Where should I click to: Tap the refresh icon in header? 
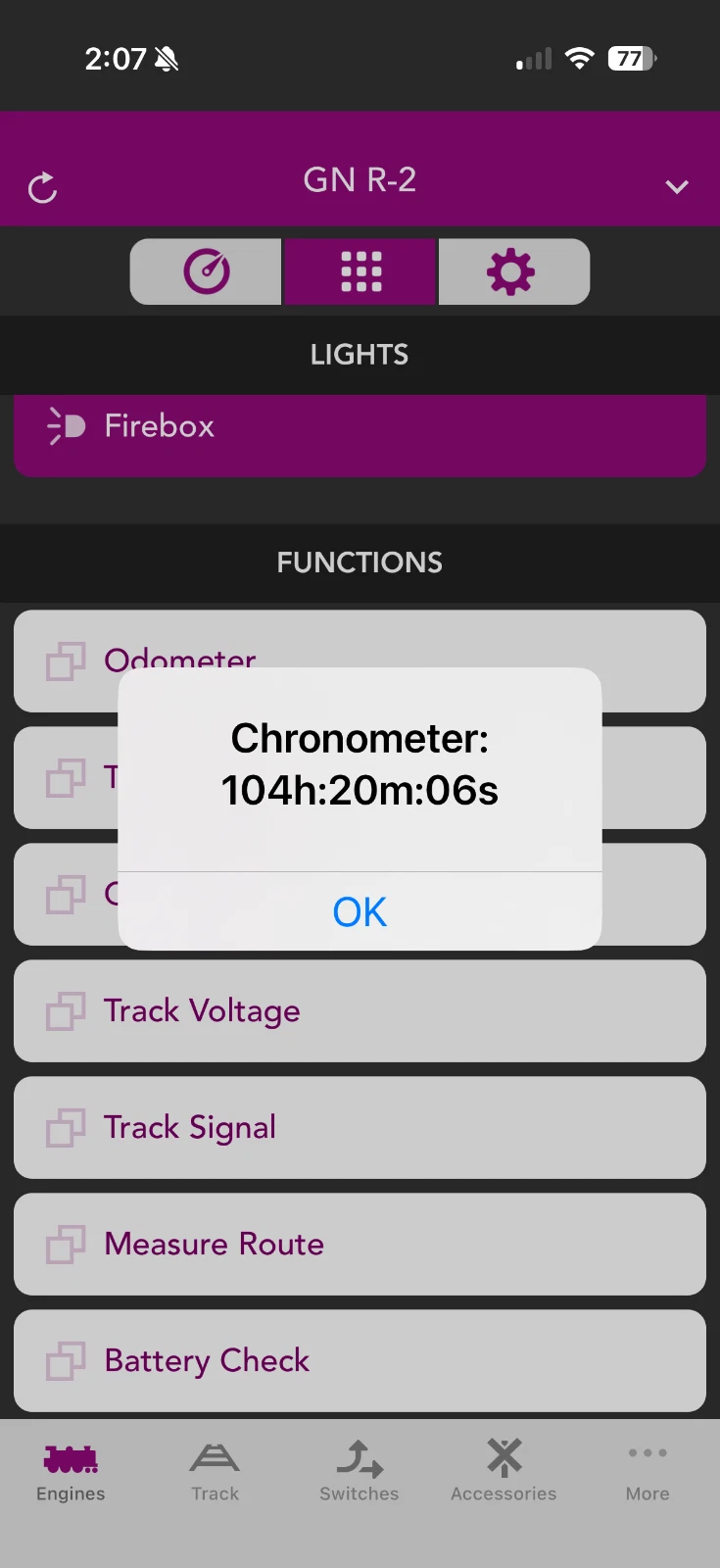(x=43, y=188)
